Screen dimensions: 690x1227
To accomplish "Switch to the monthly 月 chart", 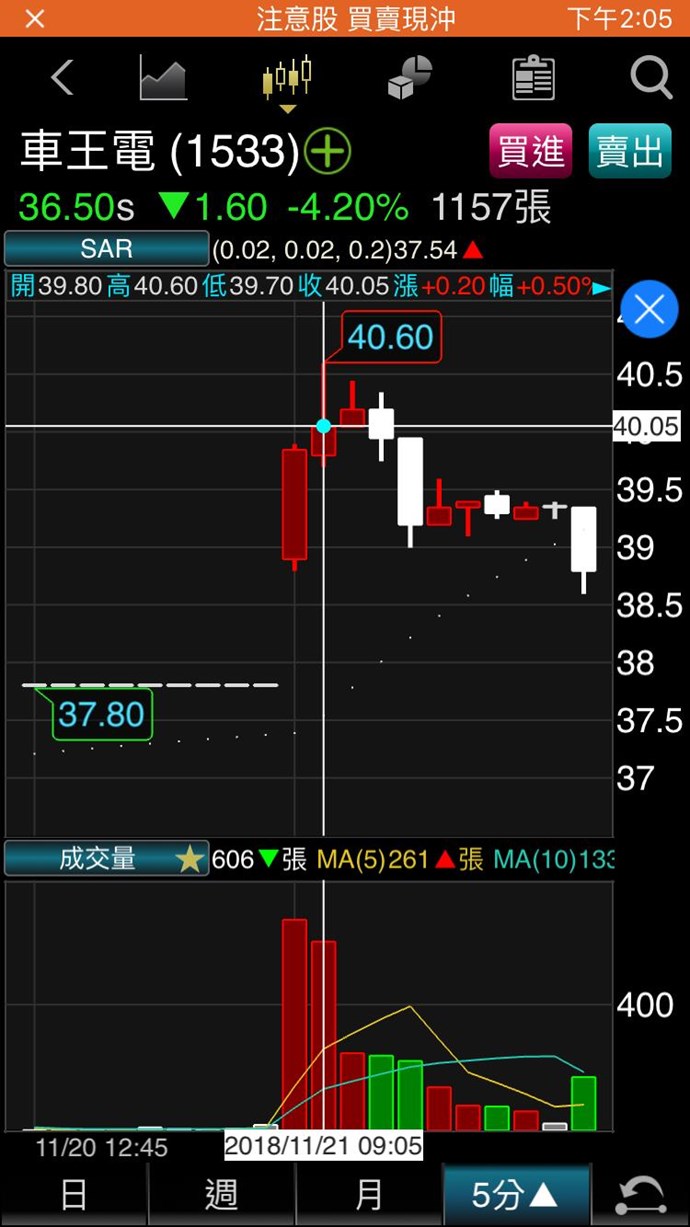I will tap(369, 1194).
